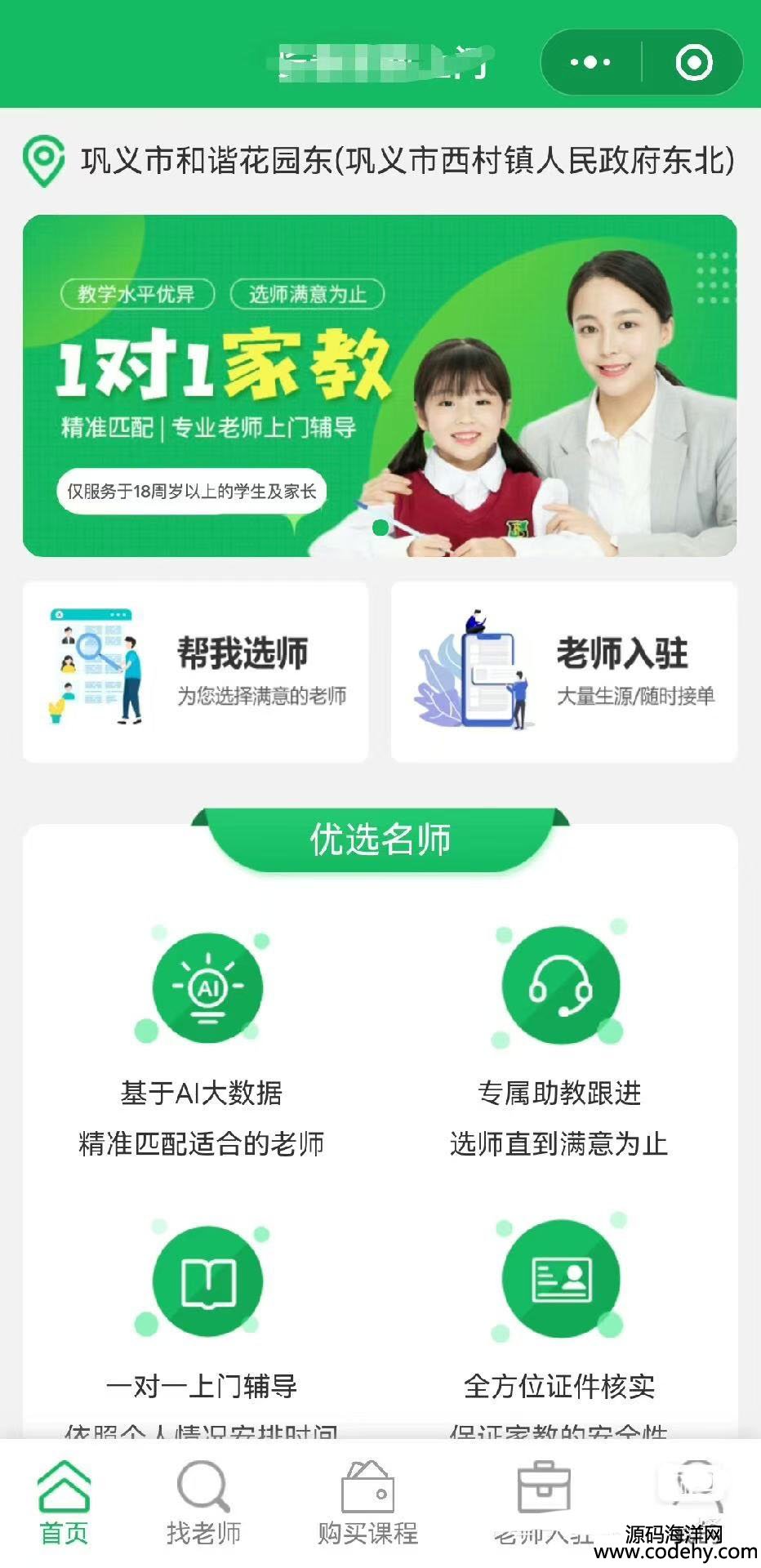Open the 1对1家教 banner
761x1568 pixels.
380,385
